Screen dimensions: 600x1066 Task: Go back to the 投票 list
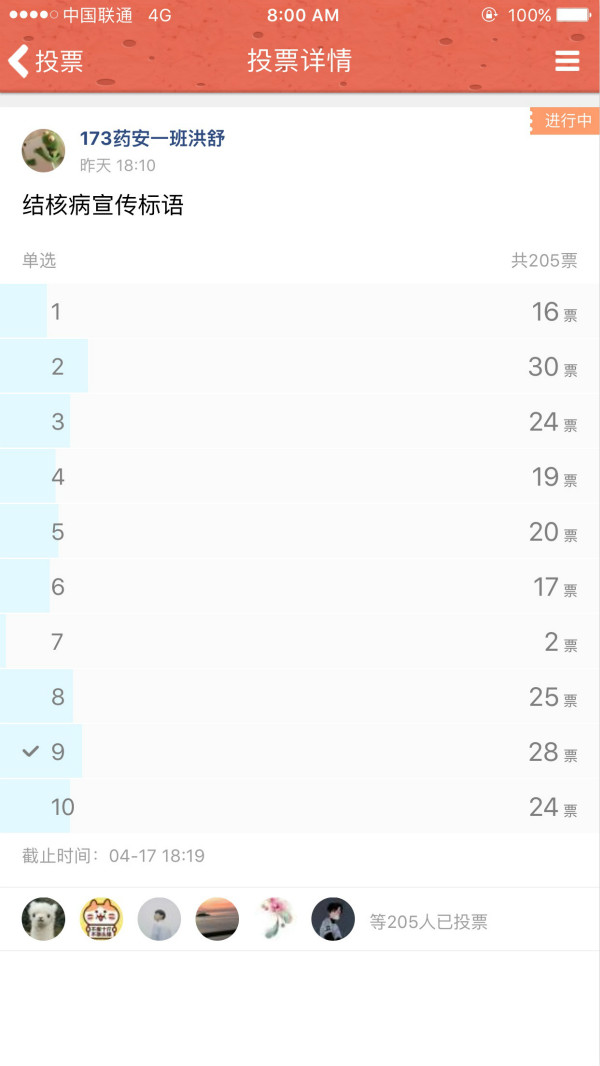pos(45,61)
